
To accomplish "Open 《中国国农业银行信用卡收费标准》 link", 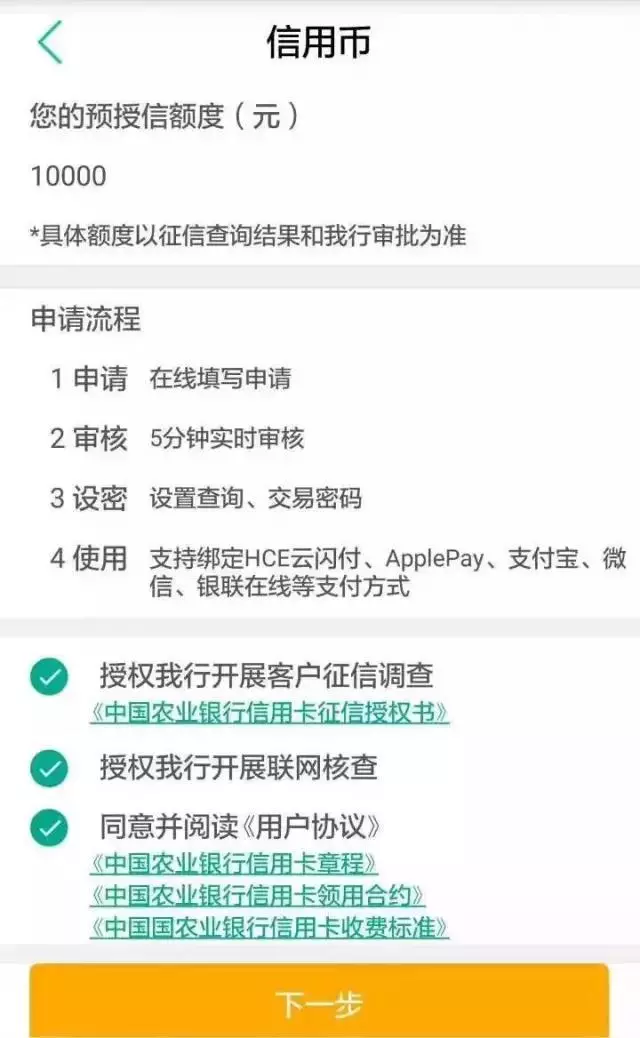I will point(269,926).
